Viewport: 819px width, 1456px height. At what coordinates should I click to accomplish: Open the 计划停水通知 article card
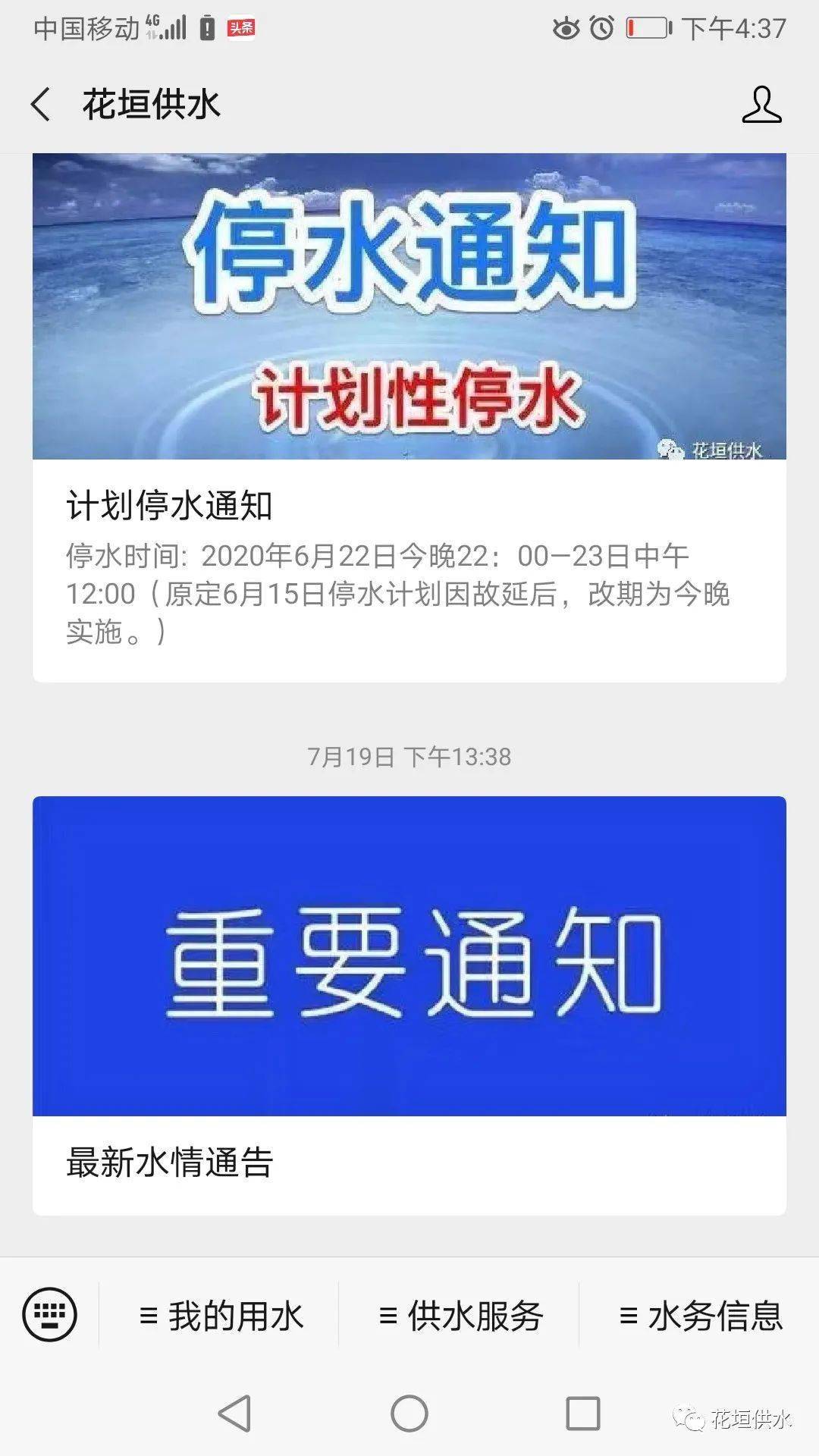(x=409, y=418)
